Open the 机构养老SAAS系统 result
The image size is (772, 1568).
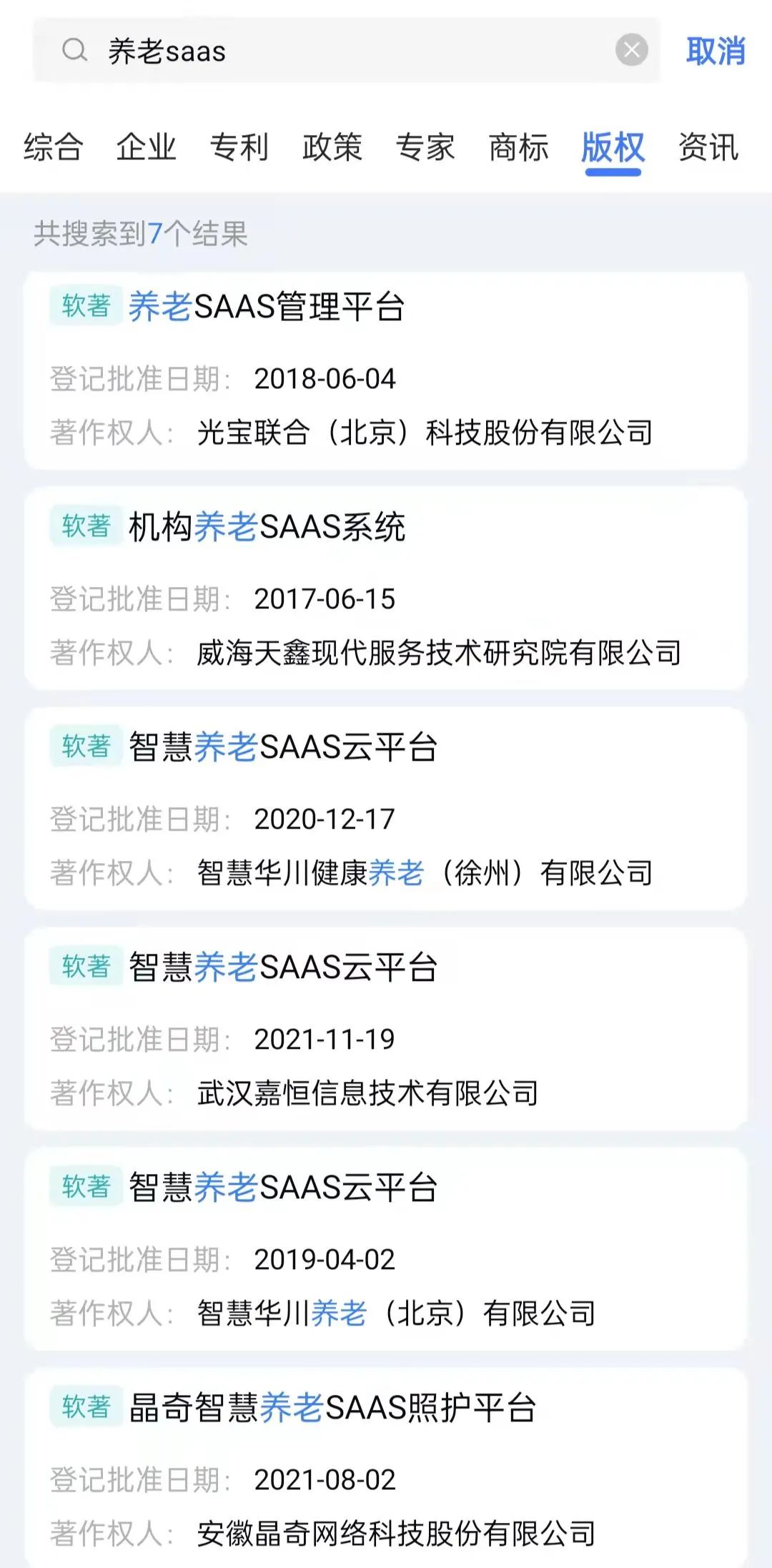coord(386,590)
